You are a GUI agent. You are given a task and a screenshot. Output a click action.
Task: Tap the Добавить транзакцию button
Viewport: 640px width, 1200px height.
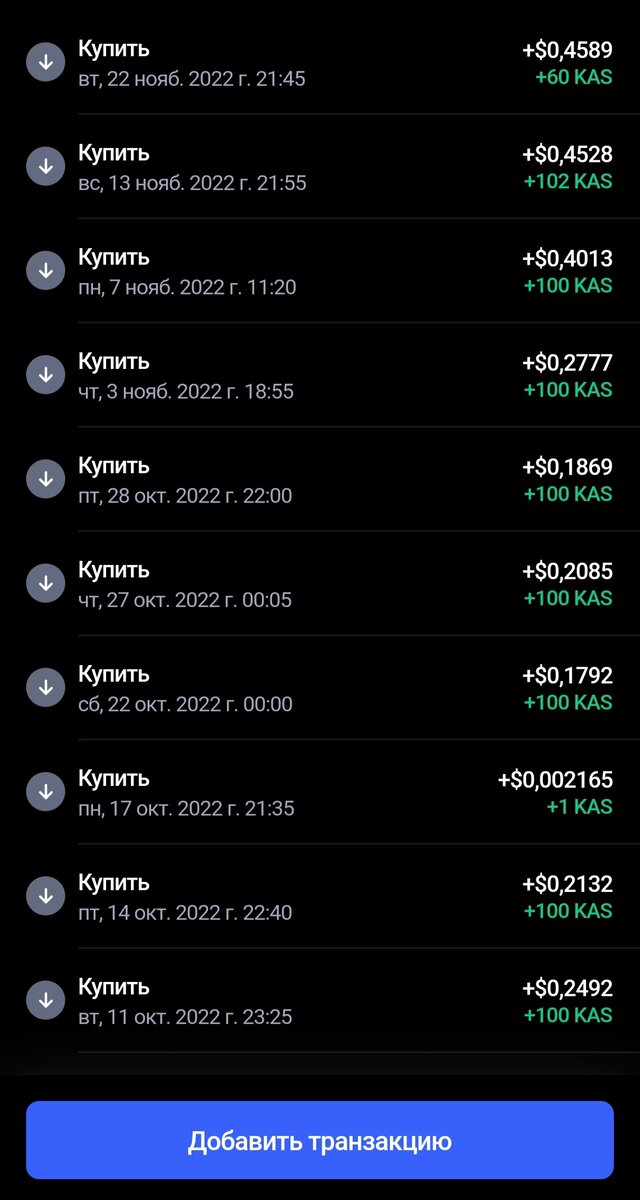tap(319, 1141)
